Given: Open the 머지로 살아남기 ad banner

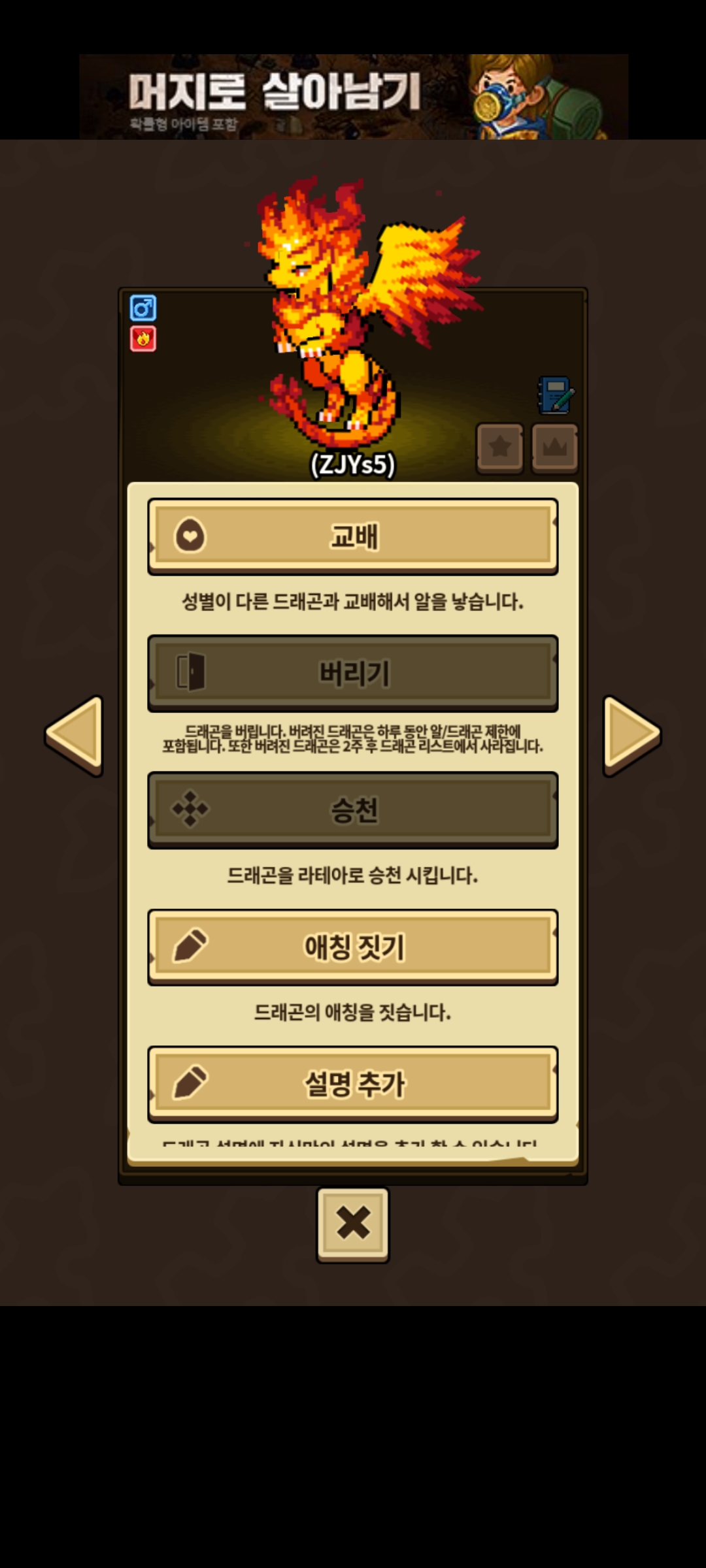Looking at the screenshot, I should [x=354, y=97].
